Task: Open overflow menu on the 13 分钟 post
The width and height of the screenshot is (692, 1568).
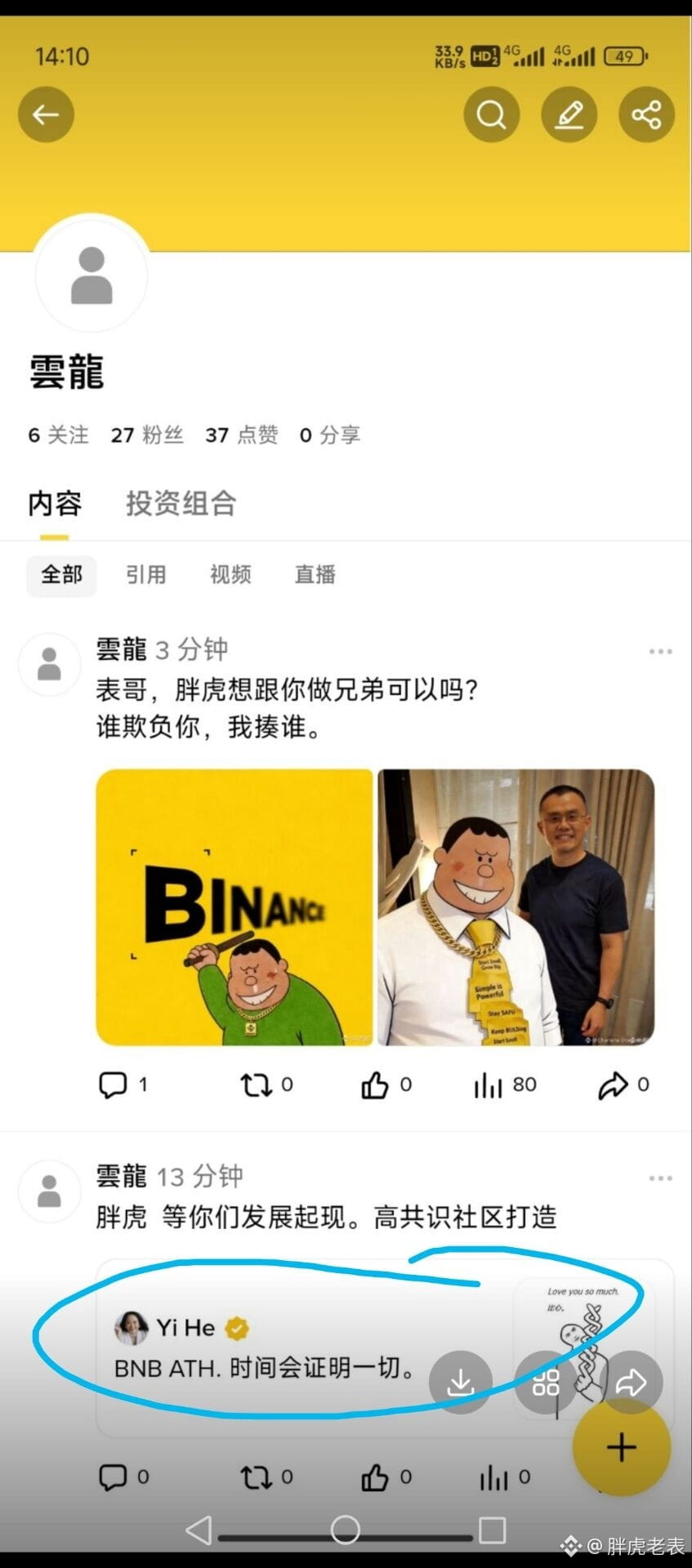Action: (x=660, y=1178)
